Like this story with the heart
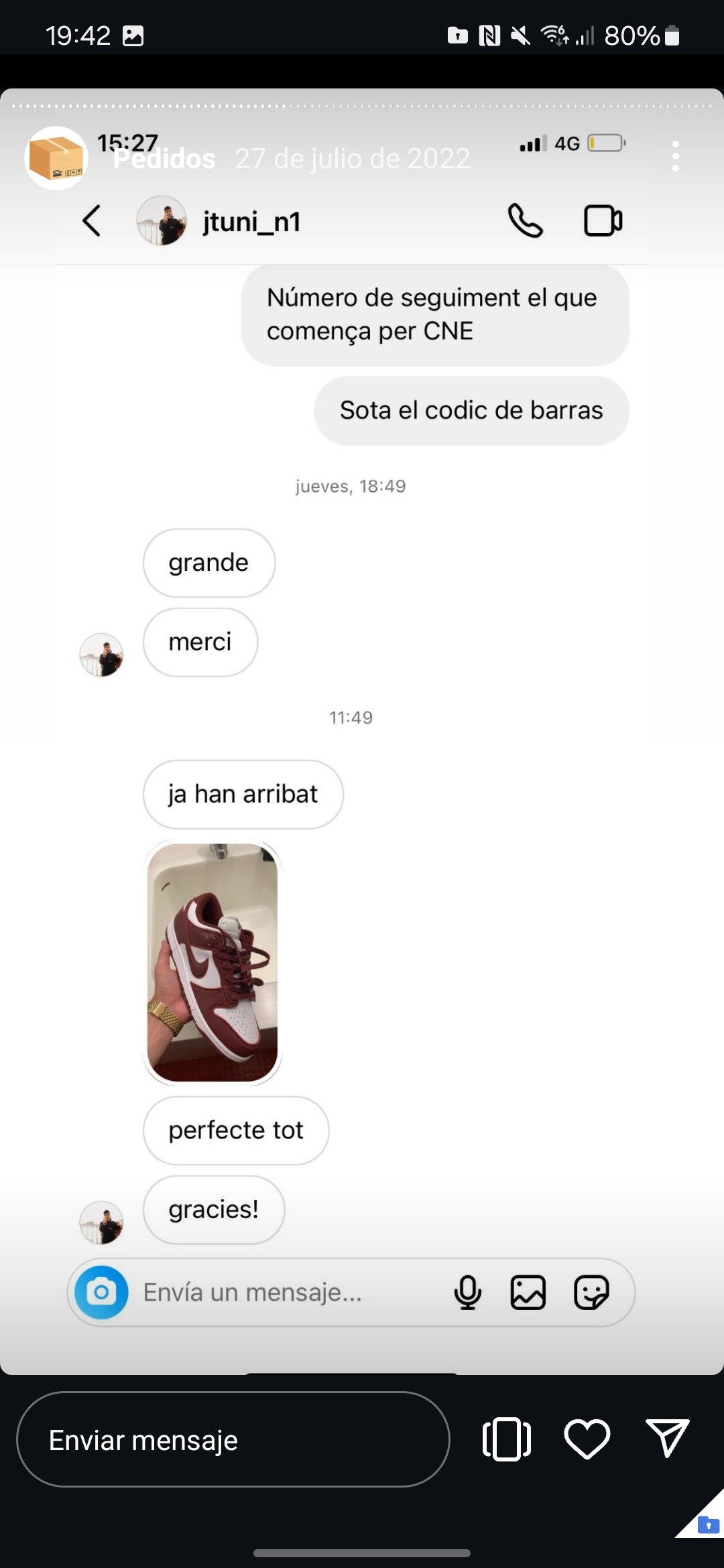724x1568 pixels. [587, 1439]
